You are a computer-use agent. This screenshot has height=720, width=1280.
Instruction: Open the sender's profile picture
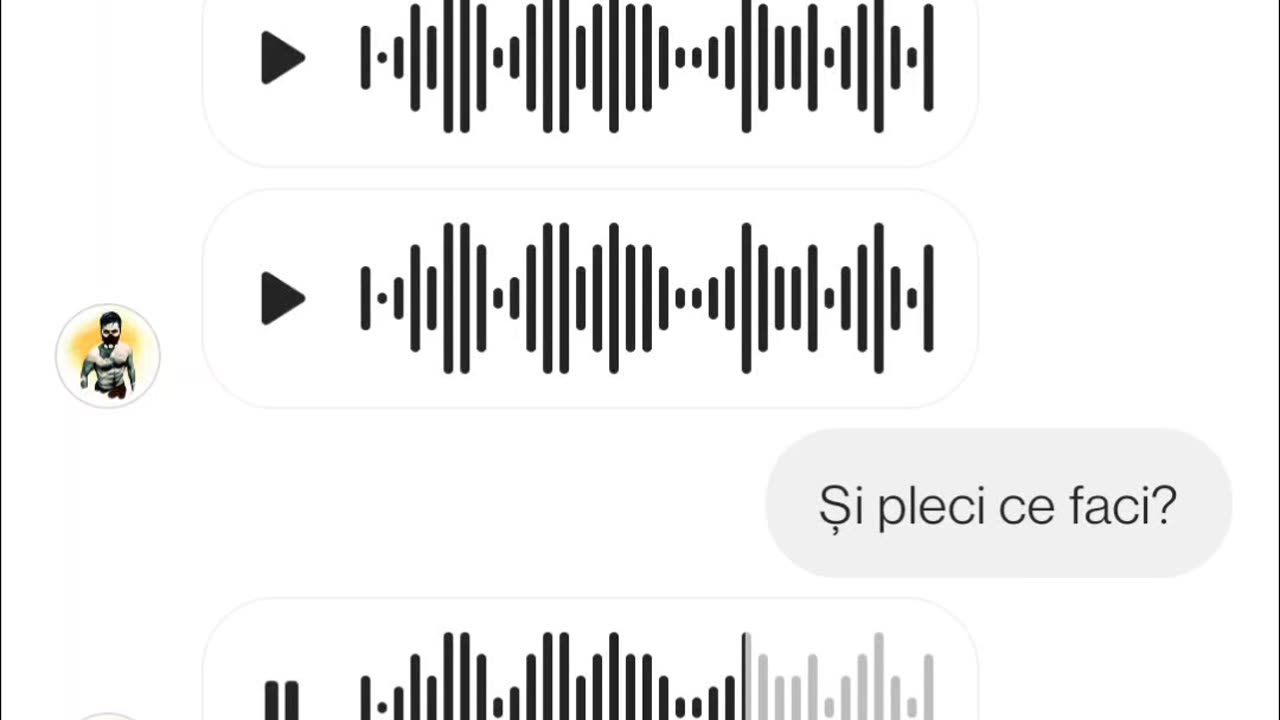tap(108, 356)
